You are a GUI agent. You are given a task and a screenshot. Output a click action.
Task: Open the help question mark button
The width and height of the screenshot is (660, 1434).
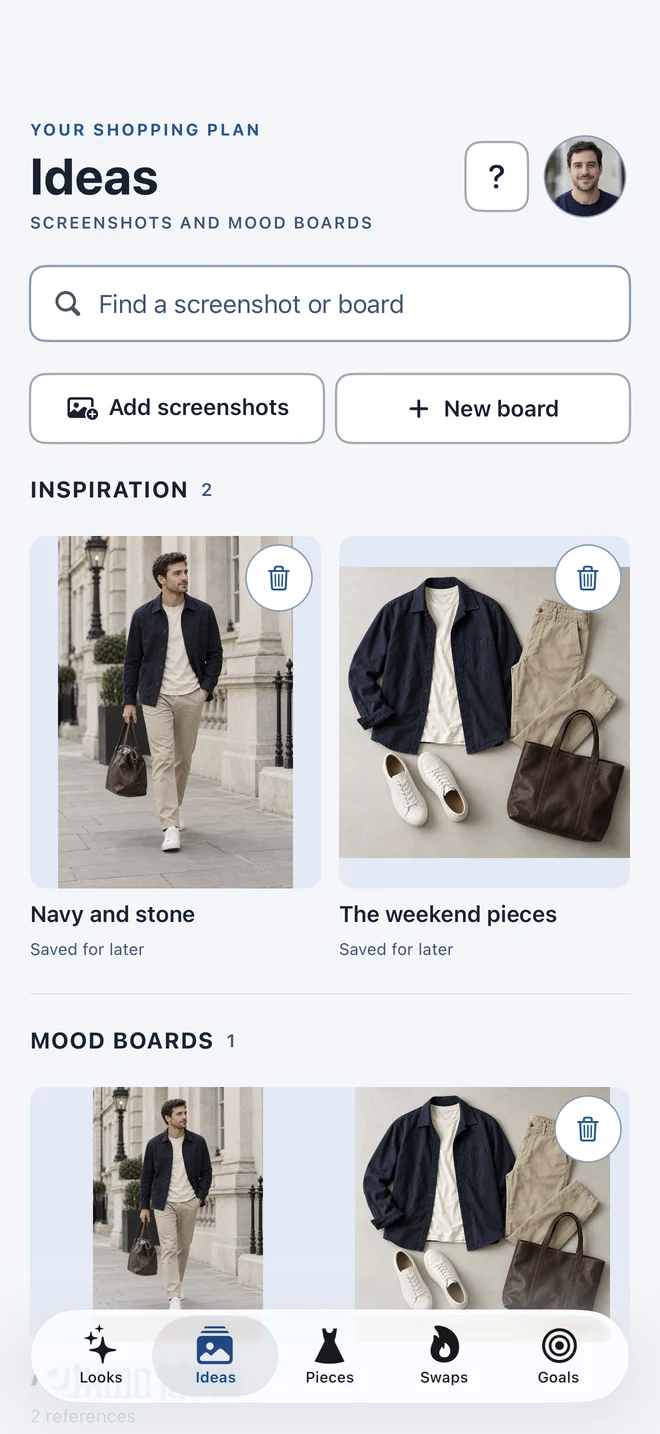click(x=496, y=177)
